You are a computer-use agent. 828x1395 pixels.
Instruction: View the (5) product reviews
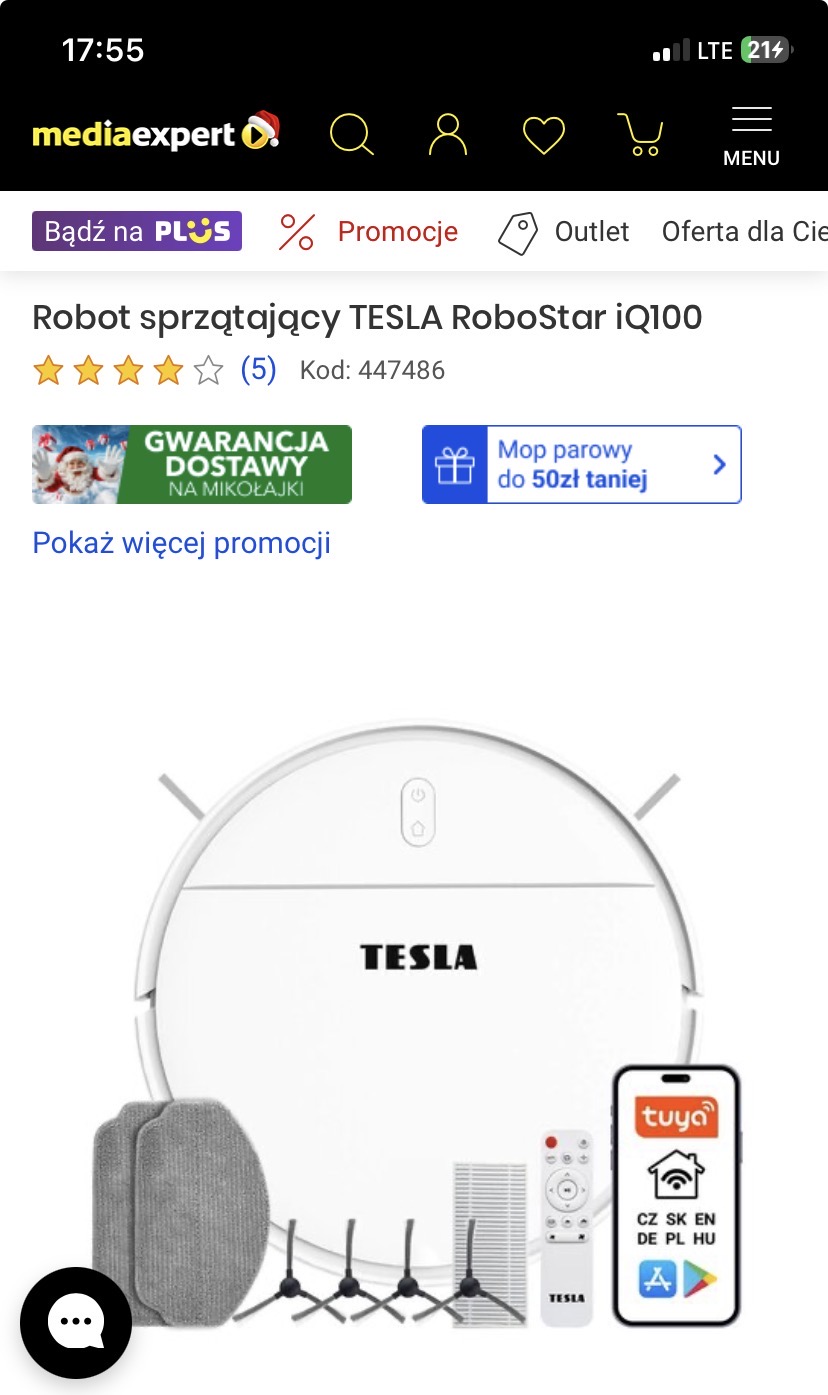258,370
